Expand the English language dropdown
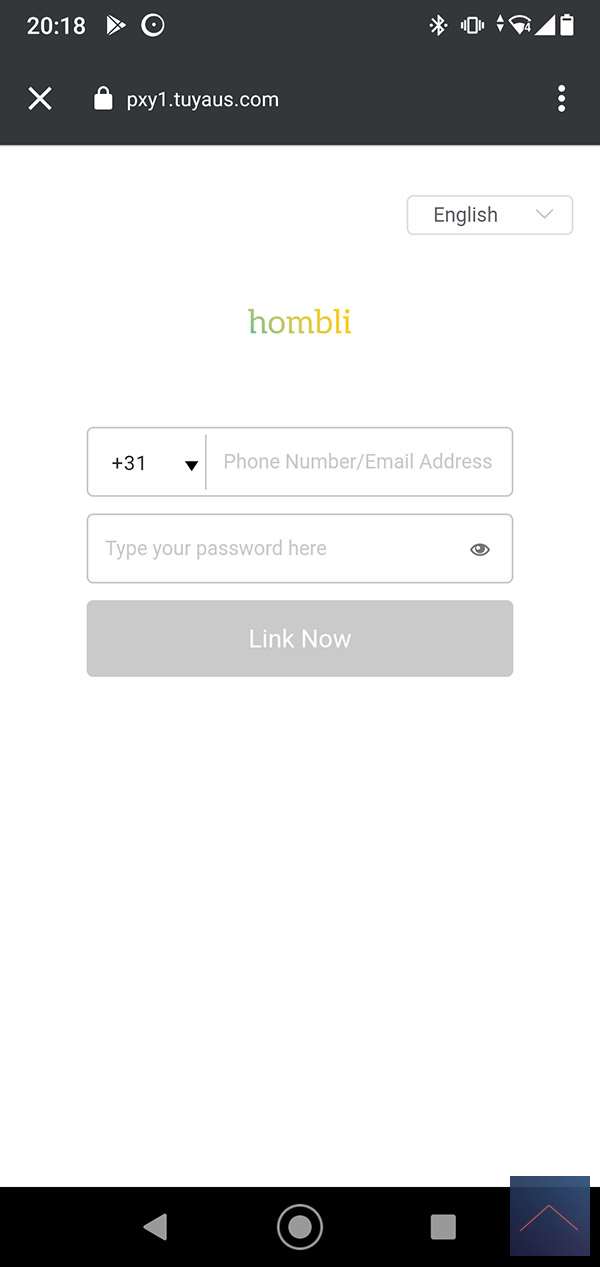 point(489,215)
